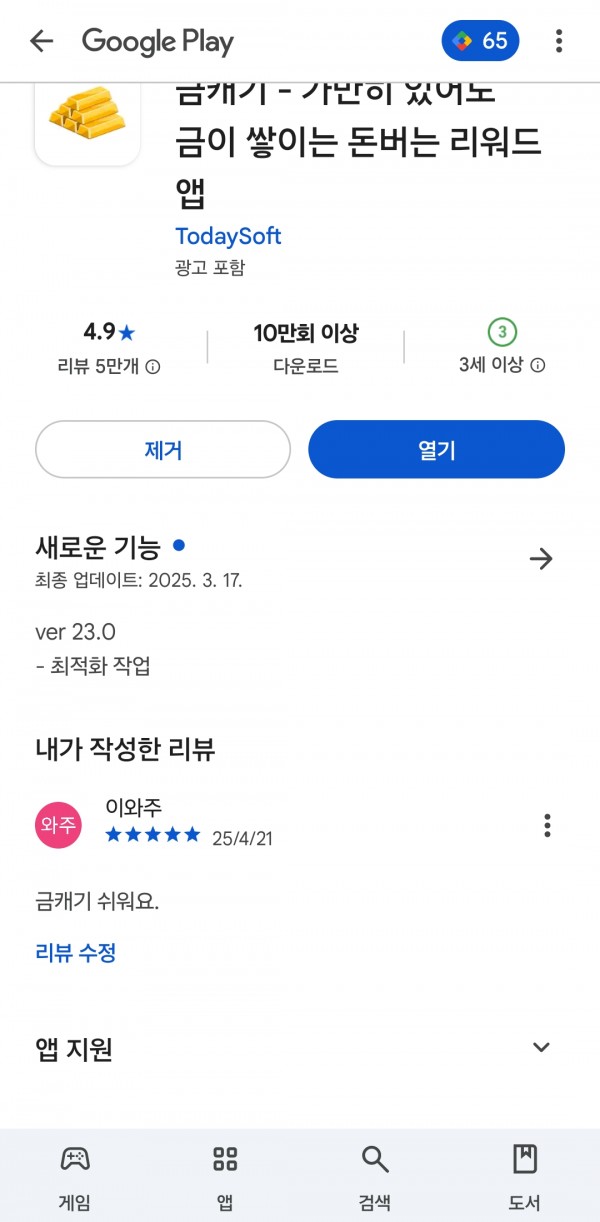This screenshot has width=600, height=1222.
Task: Open developer TodaySoft's page
Action: pyautogui.click(x=228, y=236)
